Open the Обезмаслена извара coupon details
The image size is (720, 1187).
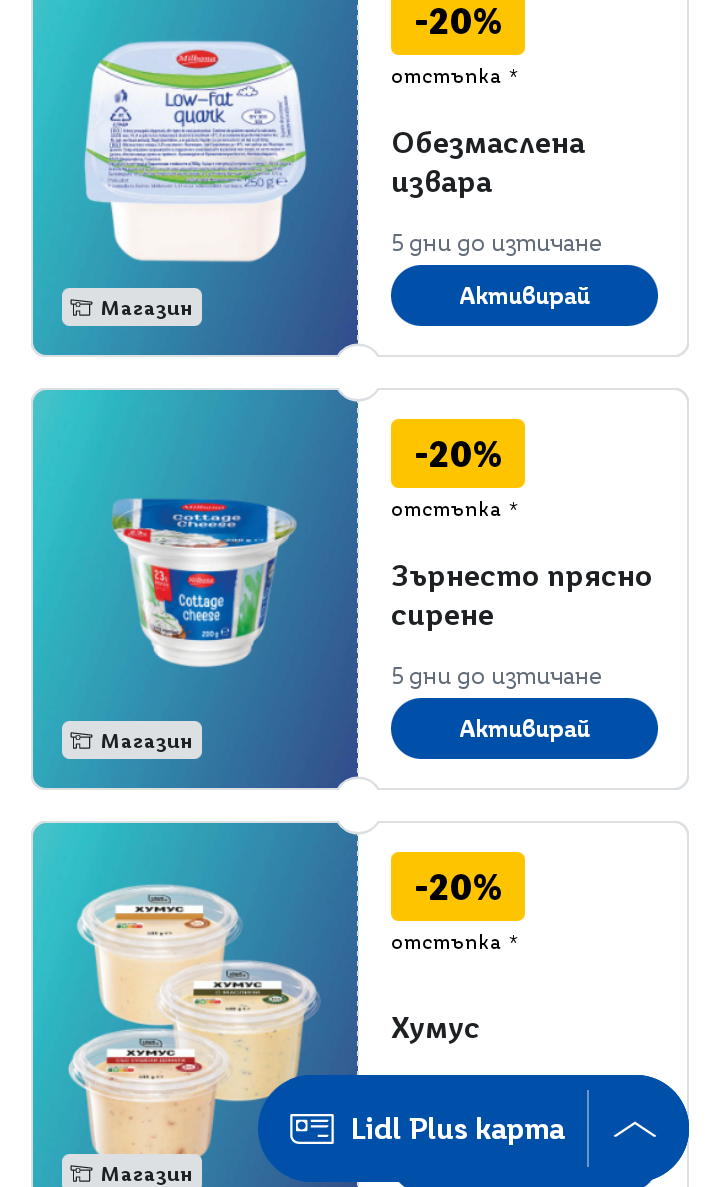tap(488, 162)
